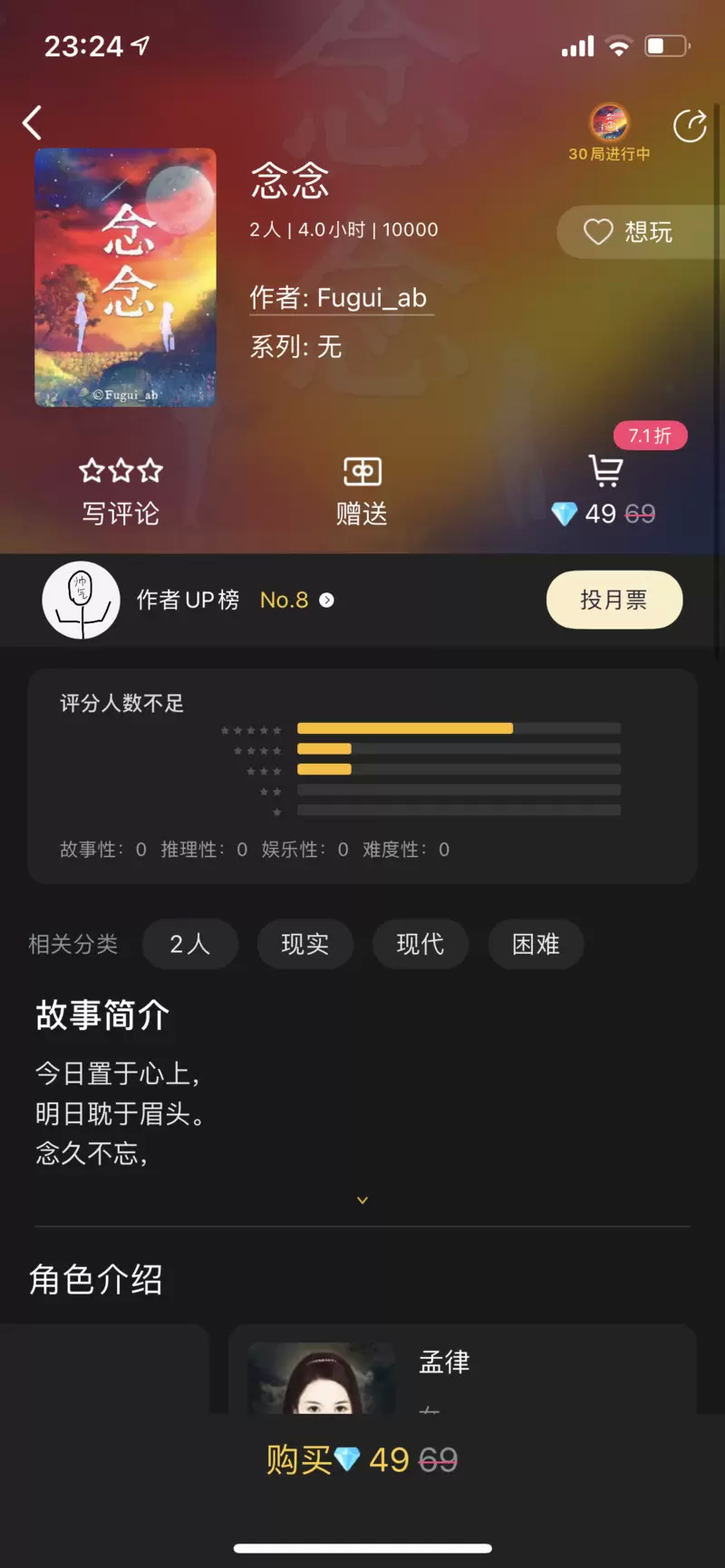725x1568 pixels.
Task: Open the 孟律 character card
Action: [462, 1369]
